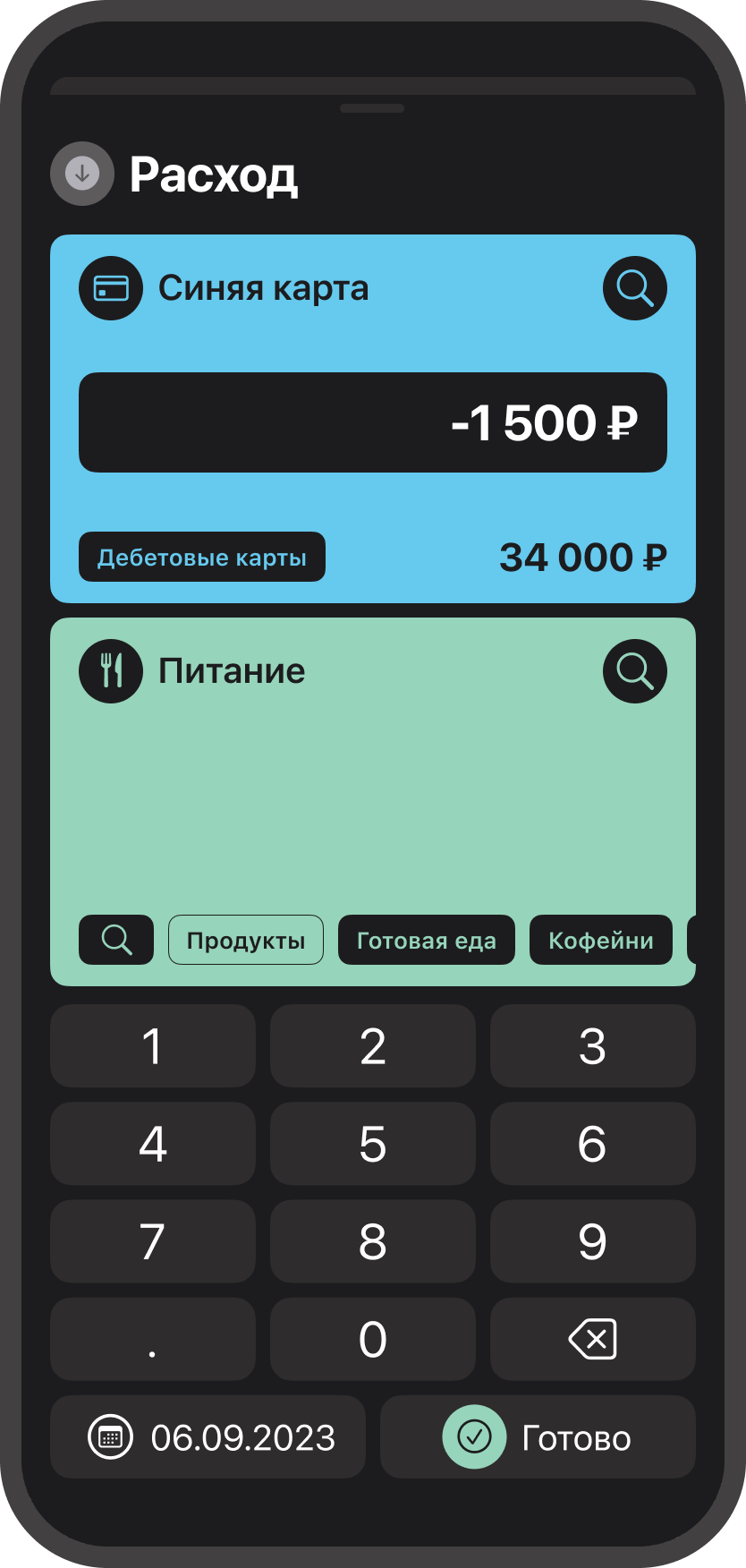Tap the -1 500 ₽ amount field

click(x=373, y=422)
